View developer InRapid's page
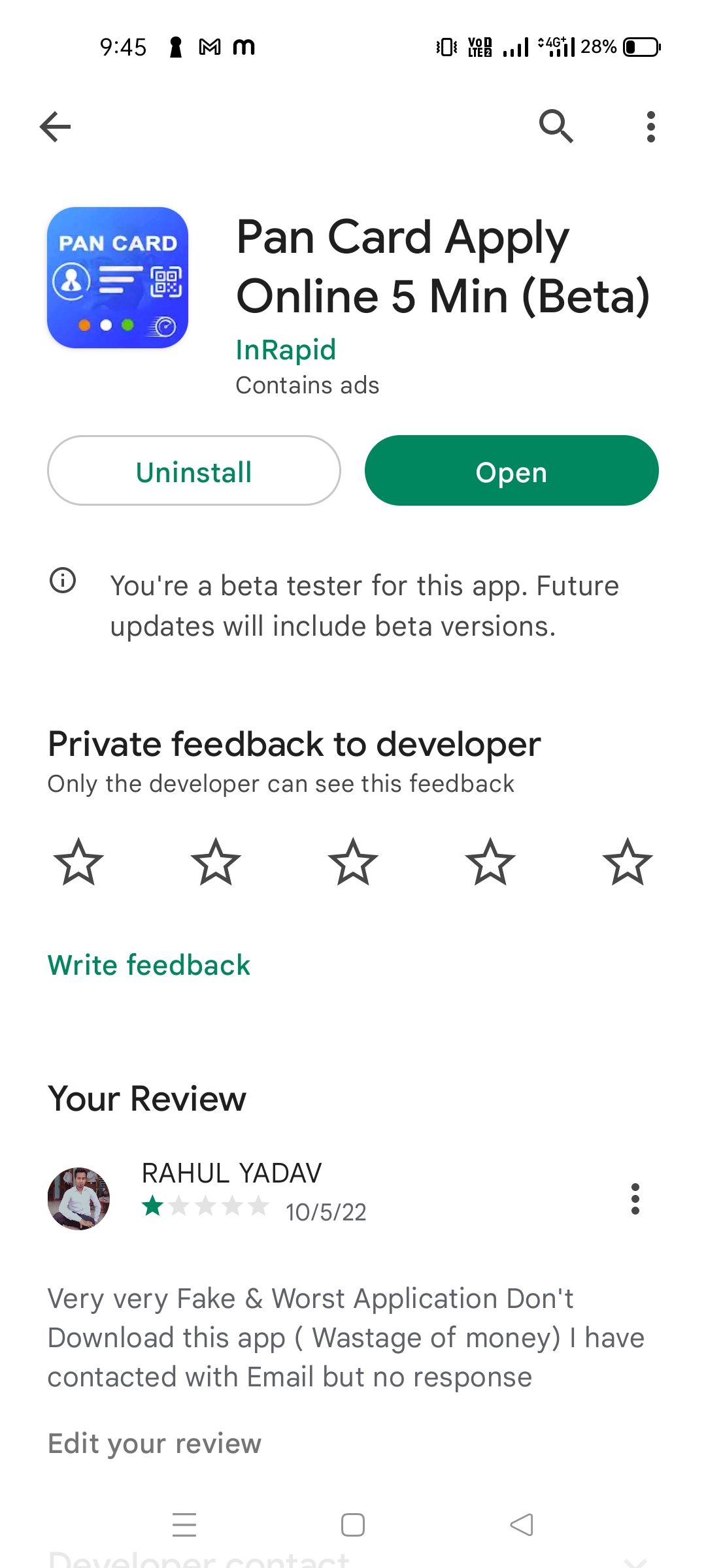The image size is (706, 1568). coord(286,350)
